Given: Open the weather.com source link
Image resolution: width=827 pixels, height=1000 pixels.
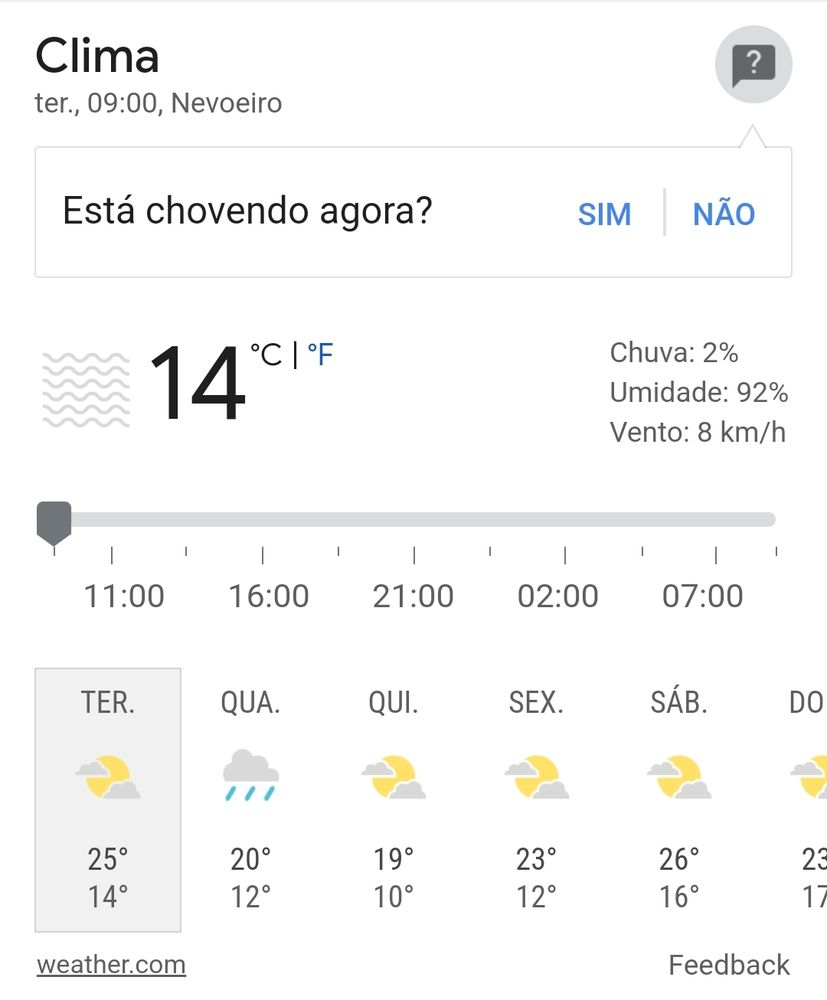Looking at the screenshot, I should [111, 965].
